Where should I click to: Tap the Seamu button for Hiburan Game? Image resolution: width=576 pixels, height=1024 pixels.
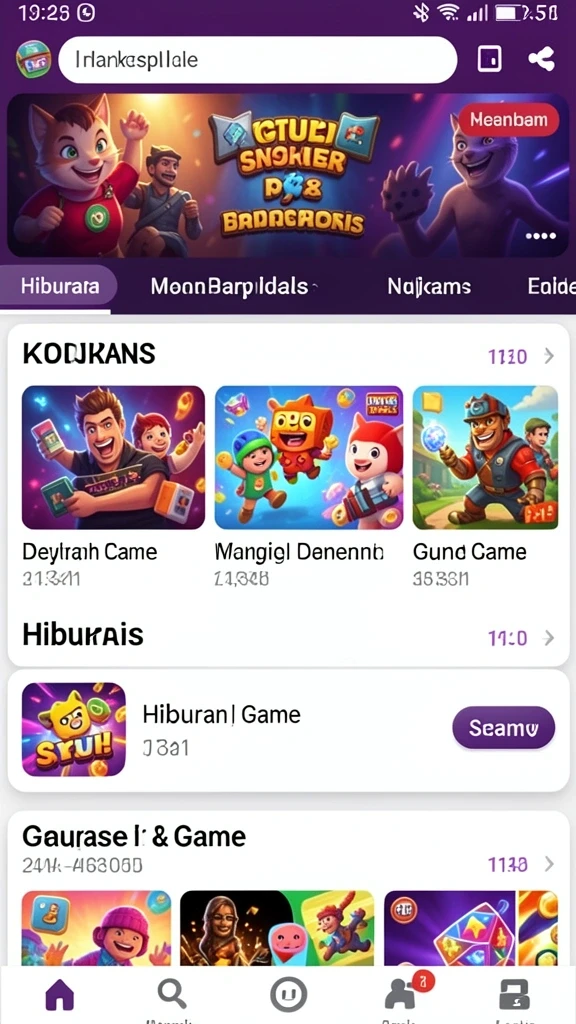[x=504, y=728]
